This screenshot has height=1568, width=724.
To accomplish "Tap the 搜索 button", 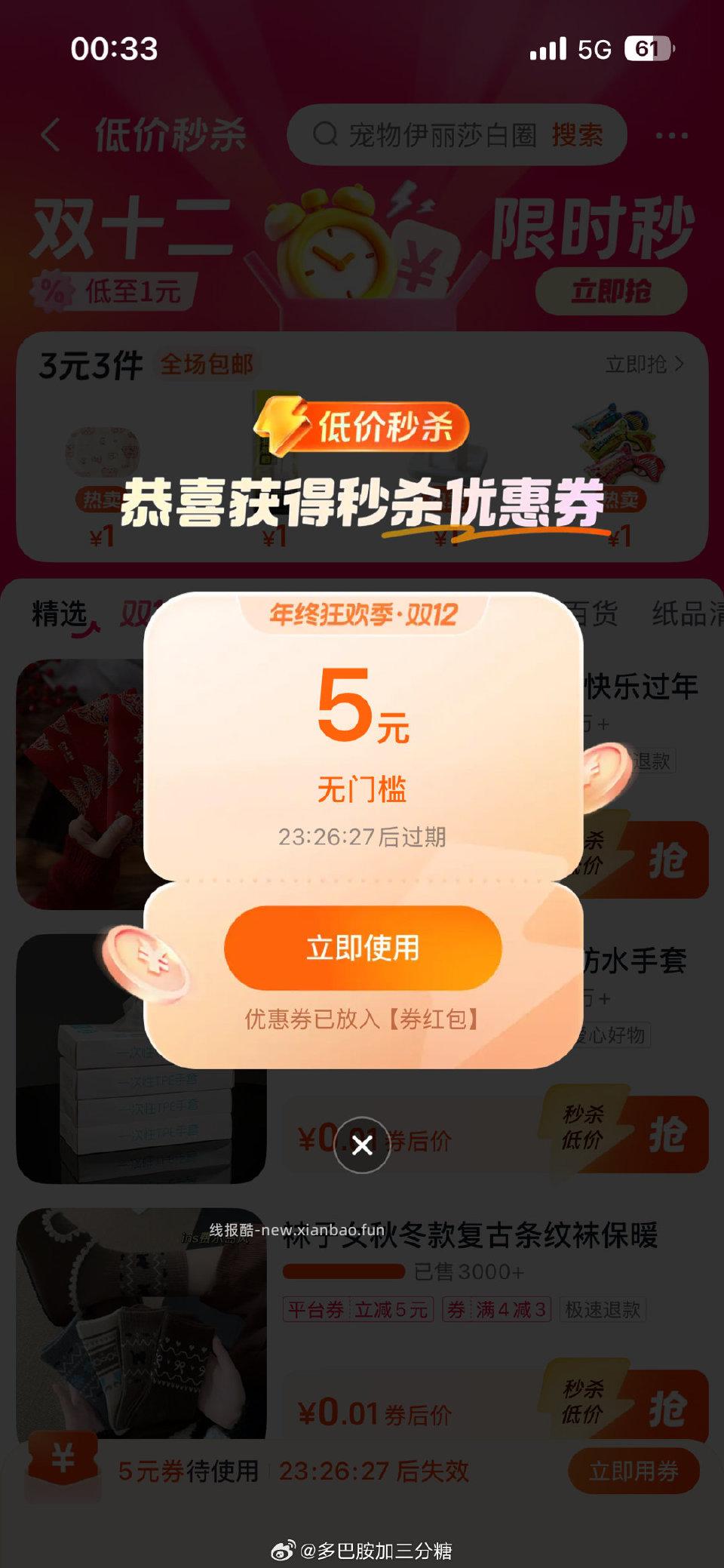I will pos(578,135).
